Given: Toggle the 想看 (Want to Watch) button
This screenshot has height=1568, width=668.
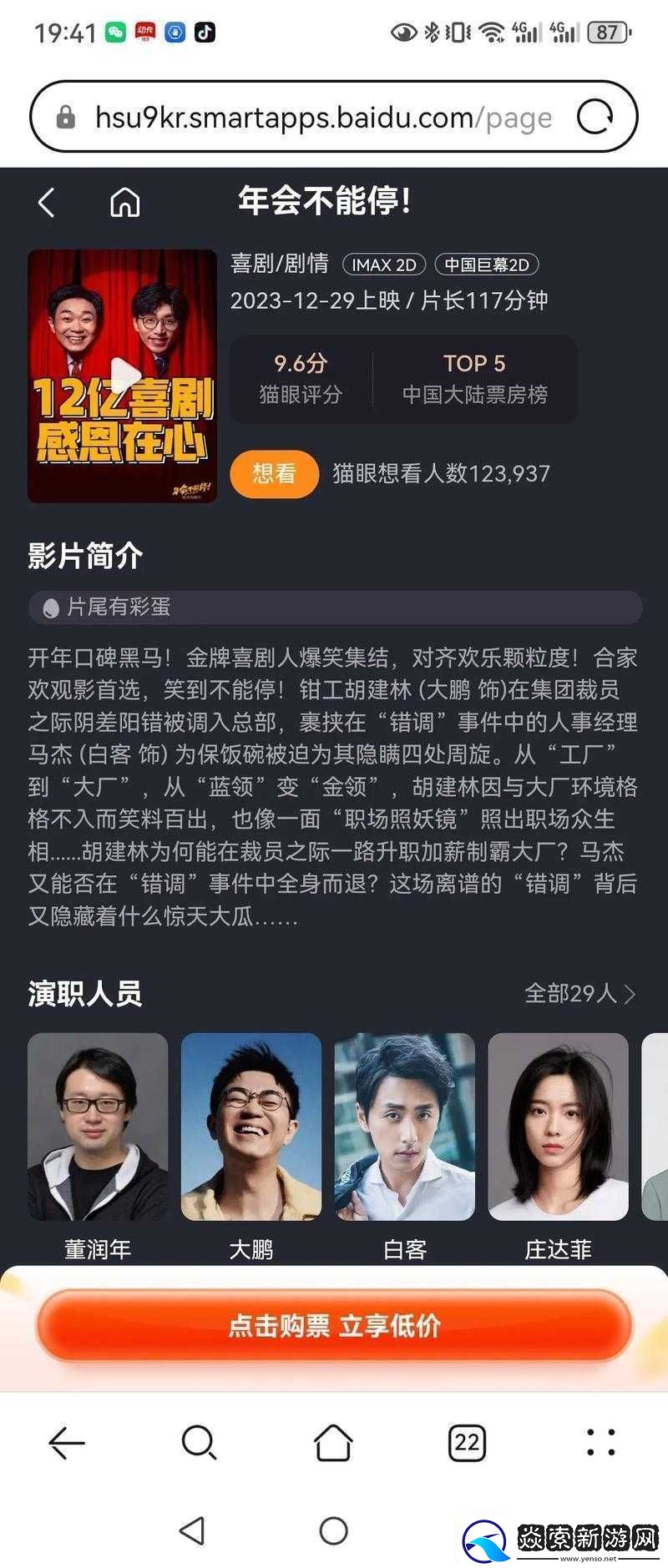Looking at the screenshot, I should (274, 473).
